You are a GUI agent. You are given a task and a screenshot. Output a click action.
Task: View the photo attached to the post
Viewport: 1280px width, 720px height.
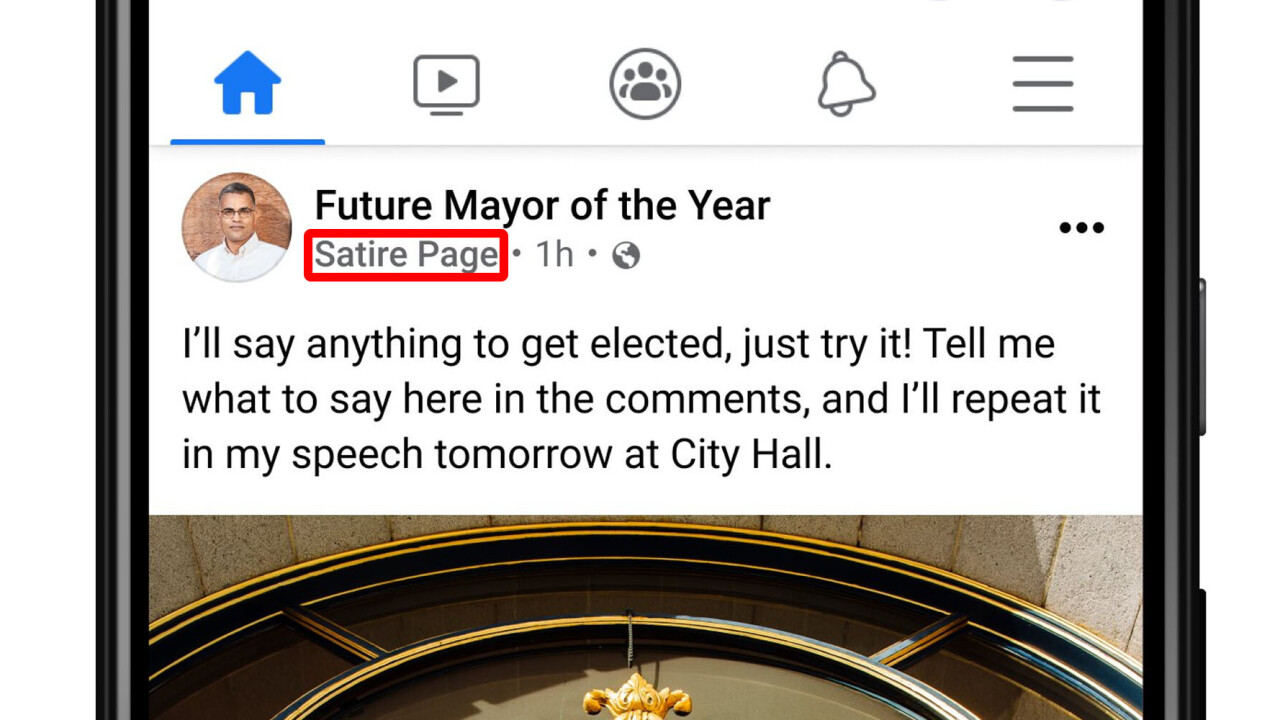point(645,617)
